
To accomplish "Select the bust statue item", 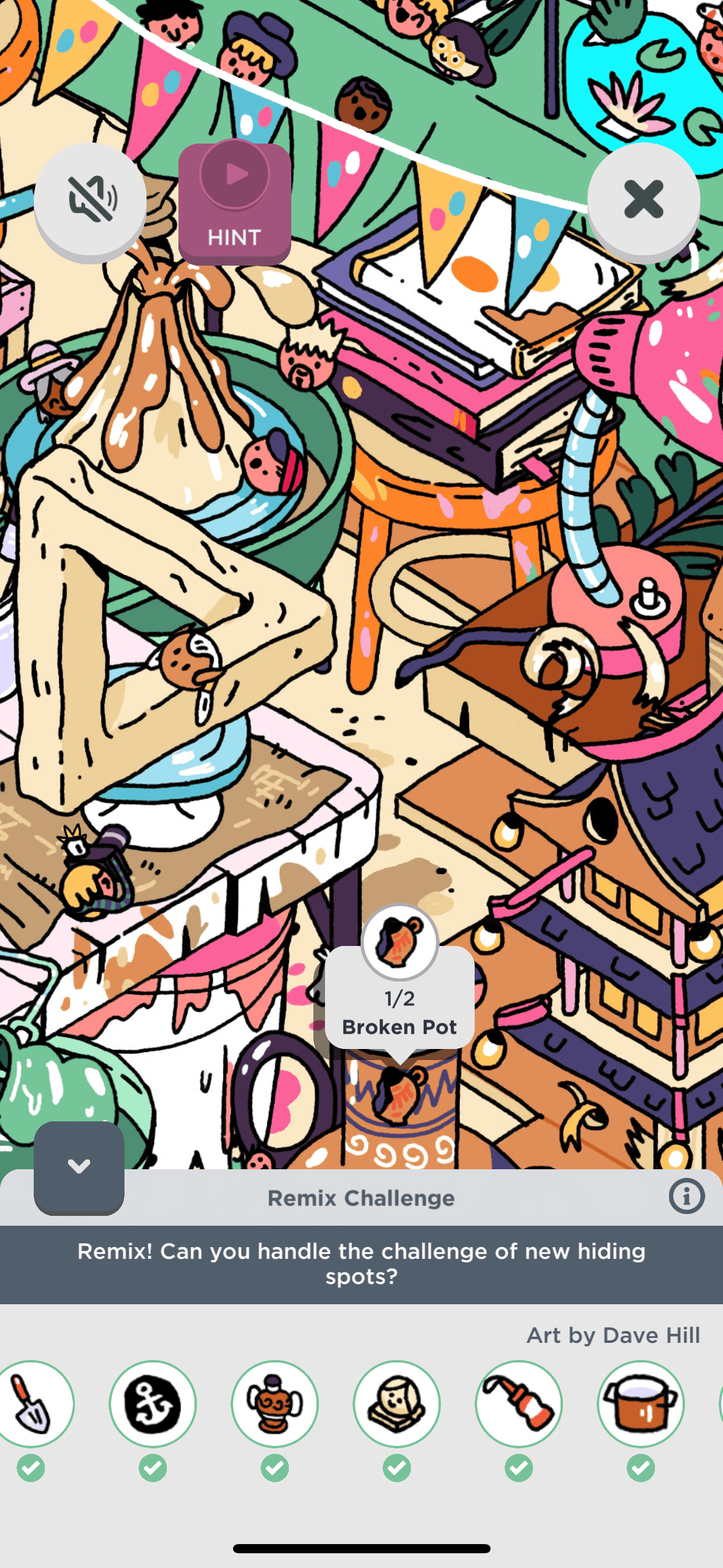I will click(397, 1404).
